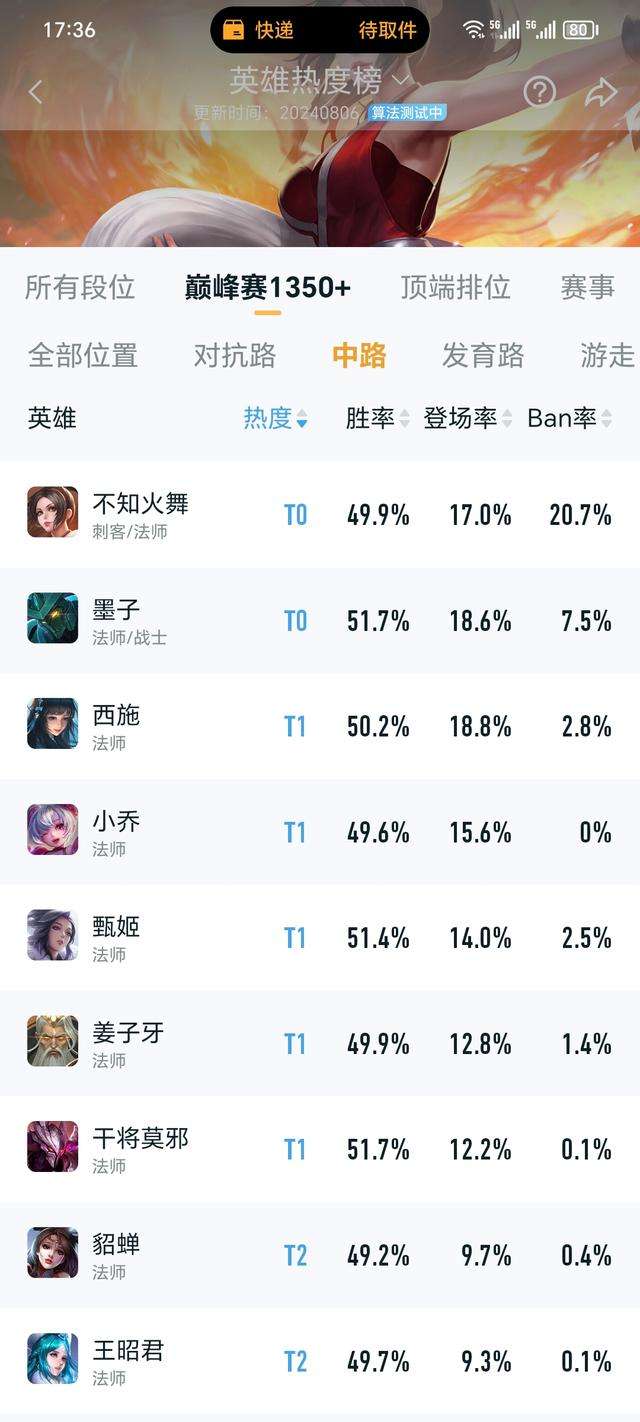Screen dimensions: 640x1422
Task: Filter by 发育路 position
Action: [x=483, y=355]
